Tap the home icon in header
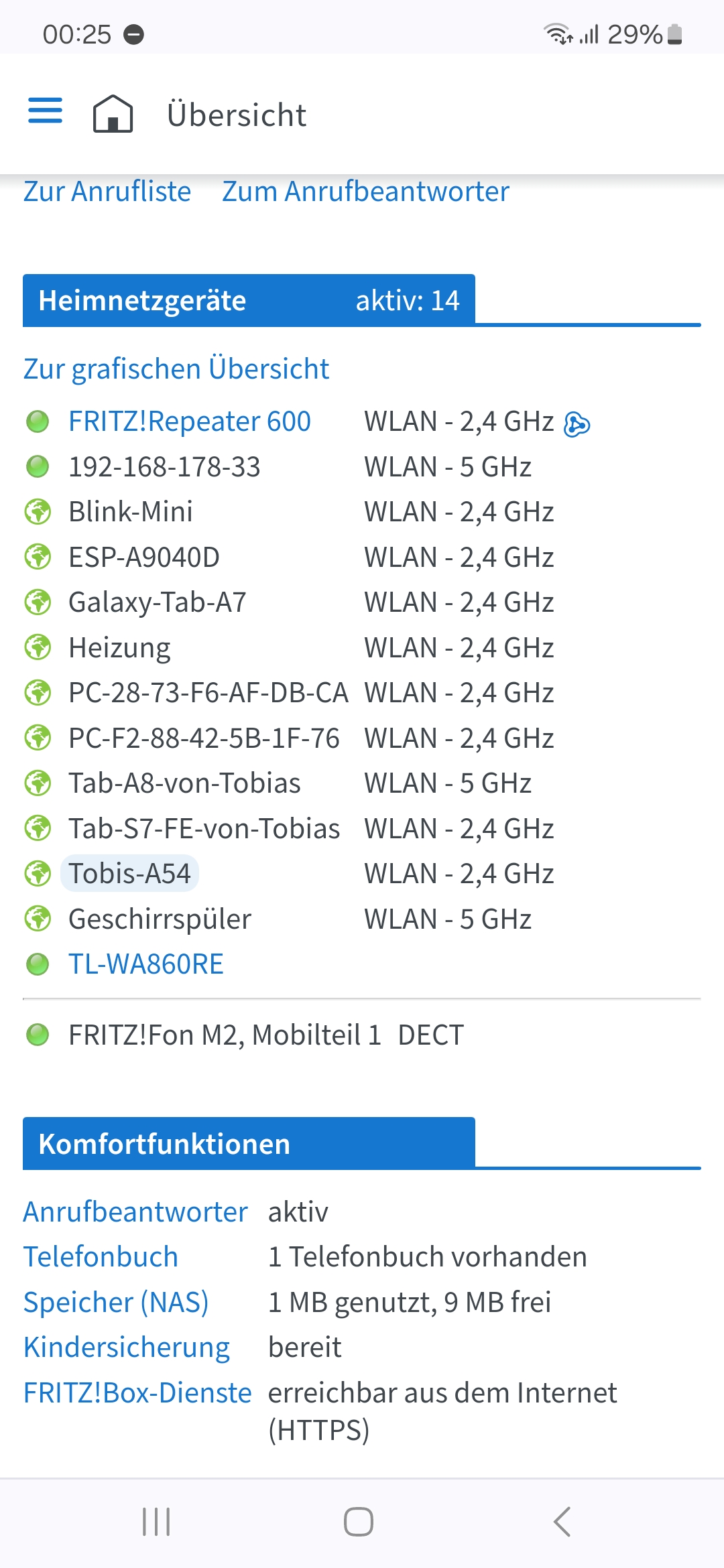This screenshot has height=1568, width=724. (x=113, y=113)
